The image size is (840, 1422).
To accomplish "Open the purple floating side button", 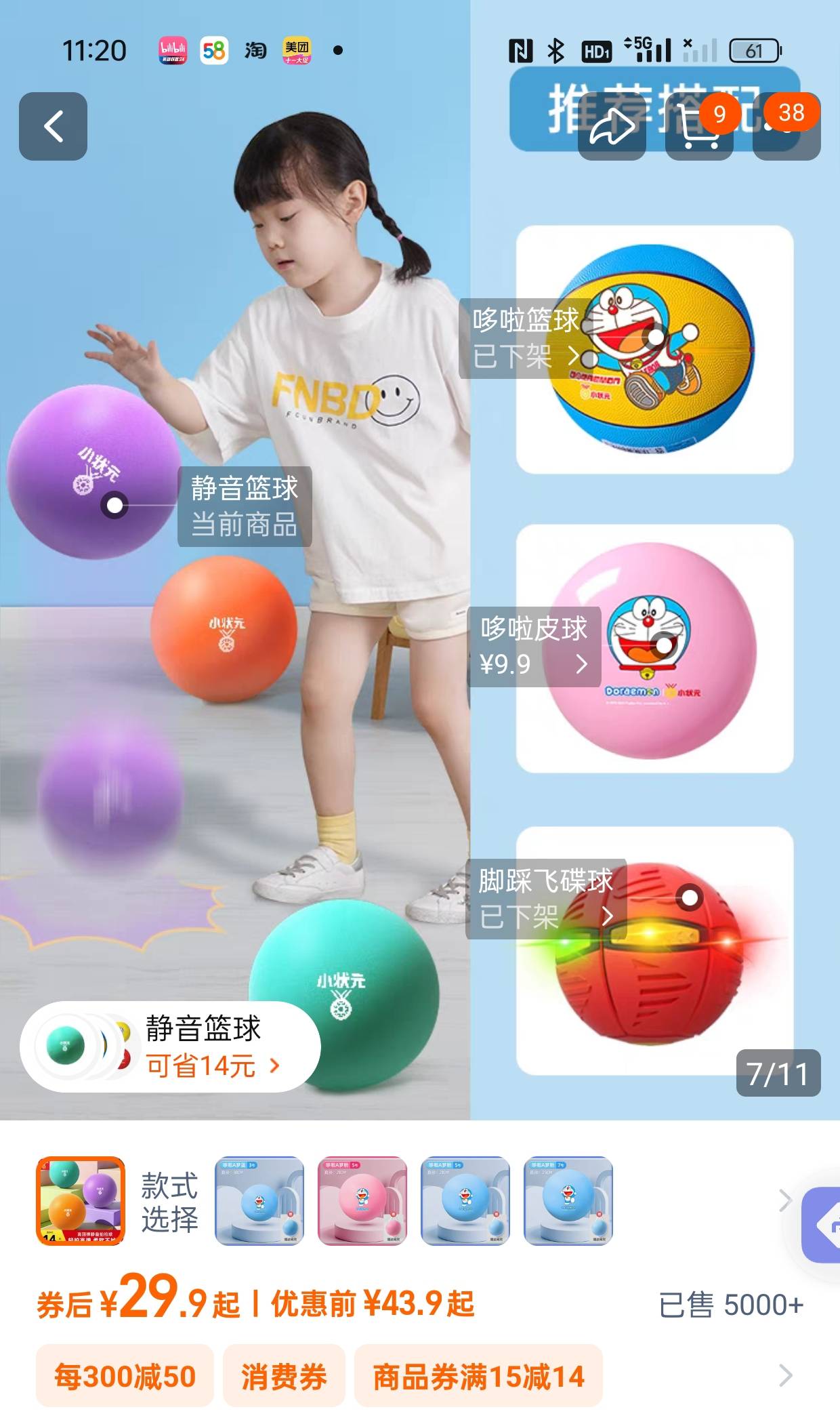I will pos(822,1224).
